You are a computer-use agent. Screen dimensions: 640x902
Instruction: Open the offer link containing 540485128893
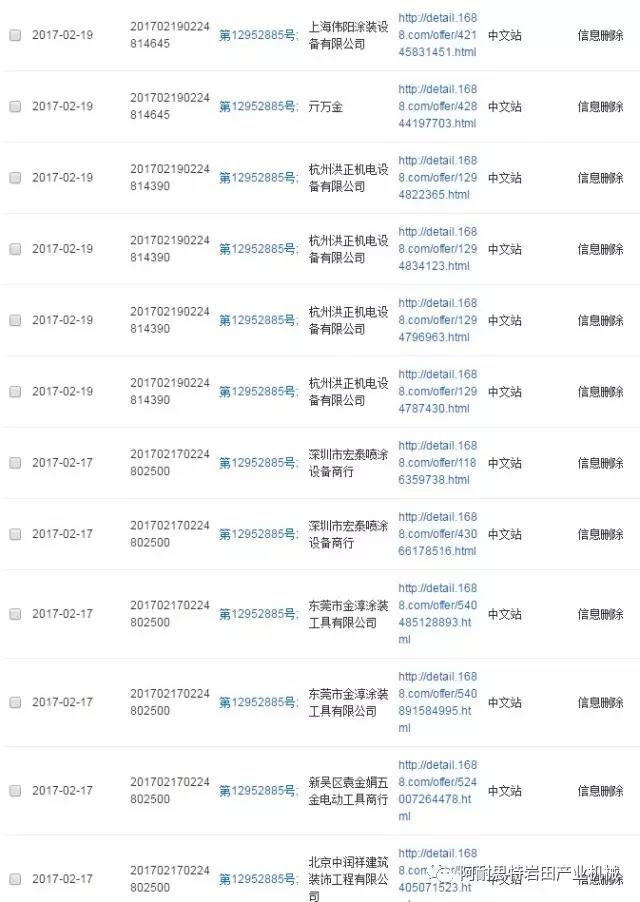[x=437, y=614]
